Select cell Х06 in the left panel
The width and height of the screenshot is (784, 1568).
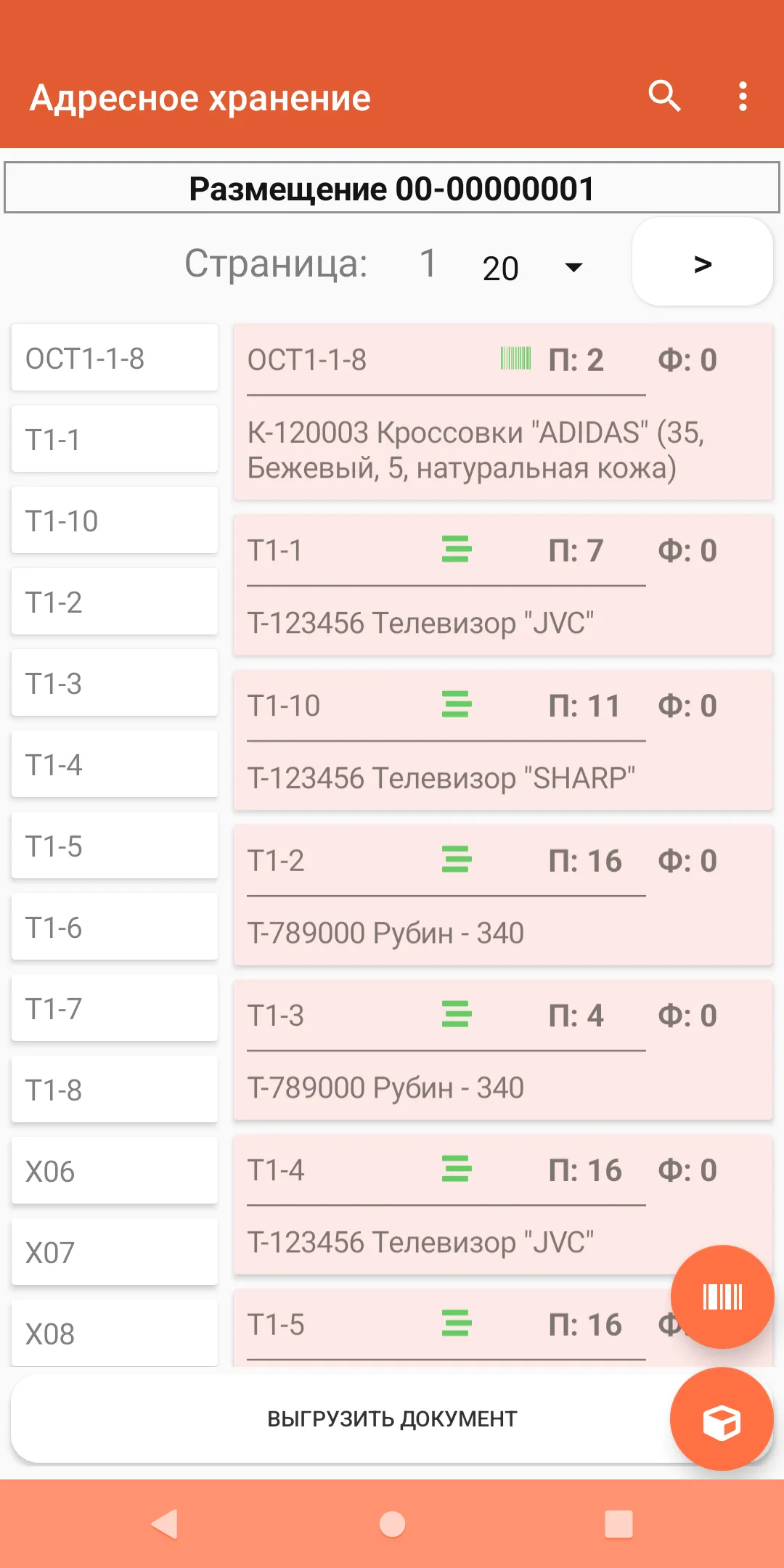coord(114,1171)
